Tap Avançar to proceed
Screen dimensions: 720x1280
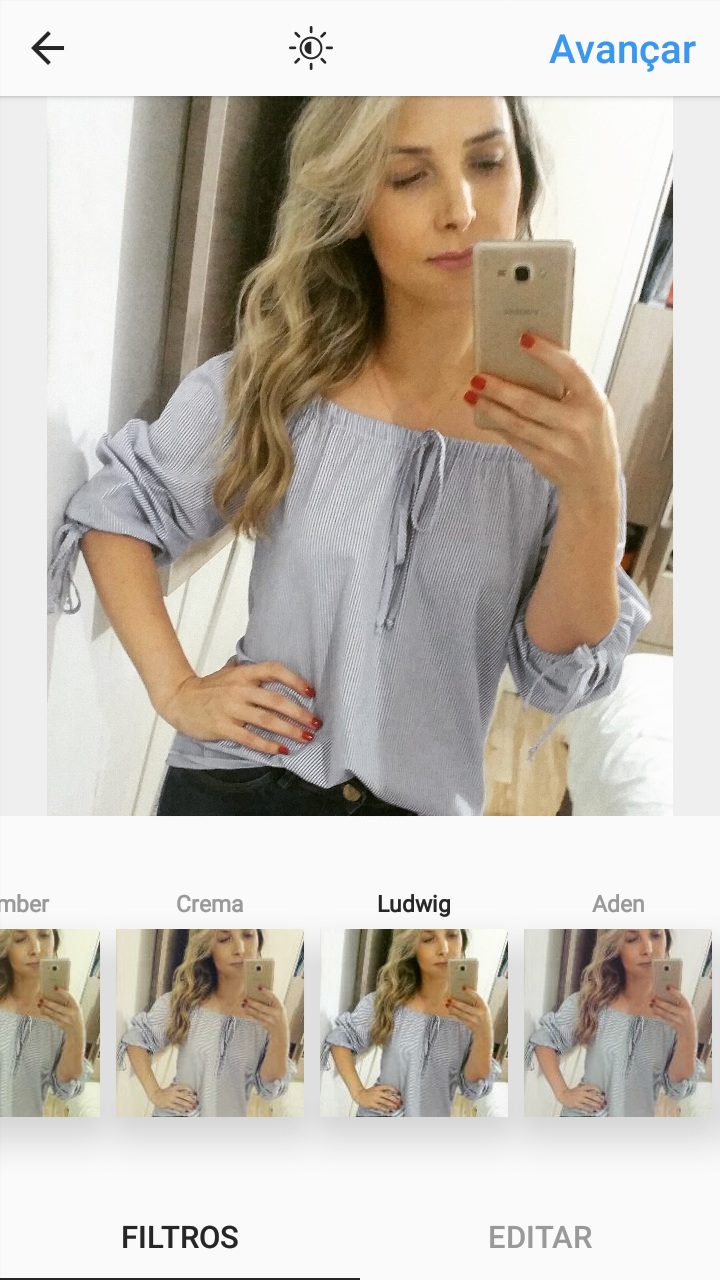pos(622,48)
